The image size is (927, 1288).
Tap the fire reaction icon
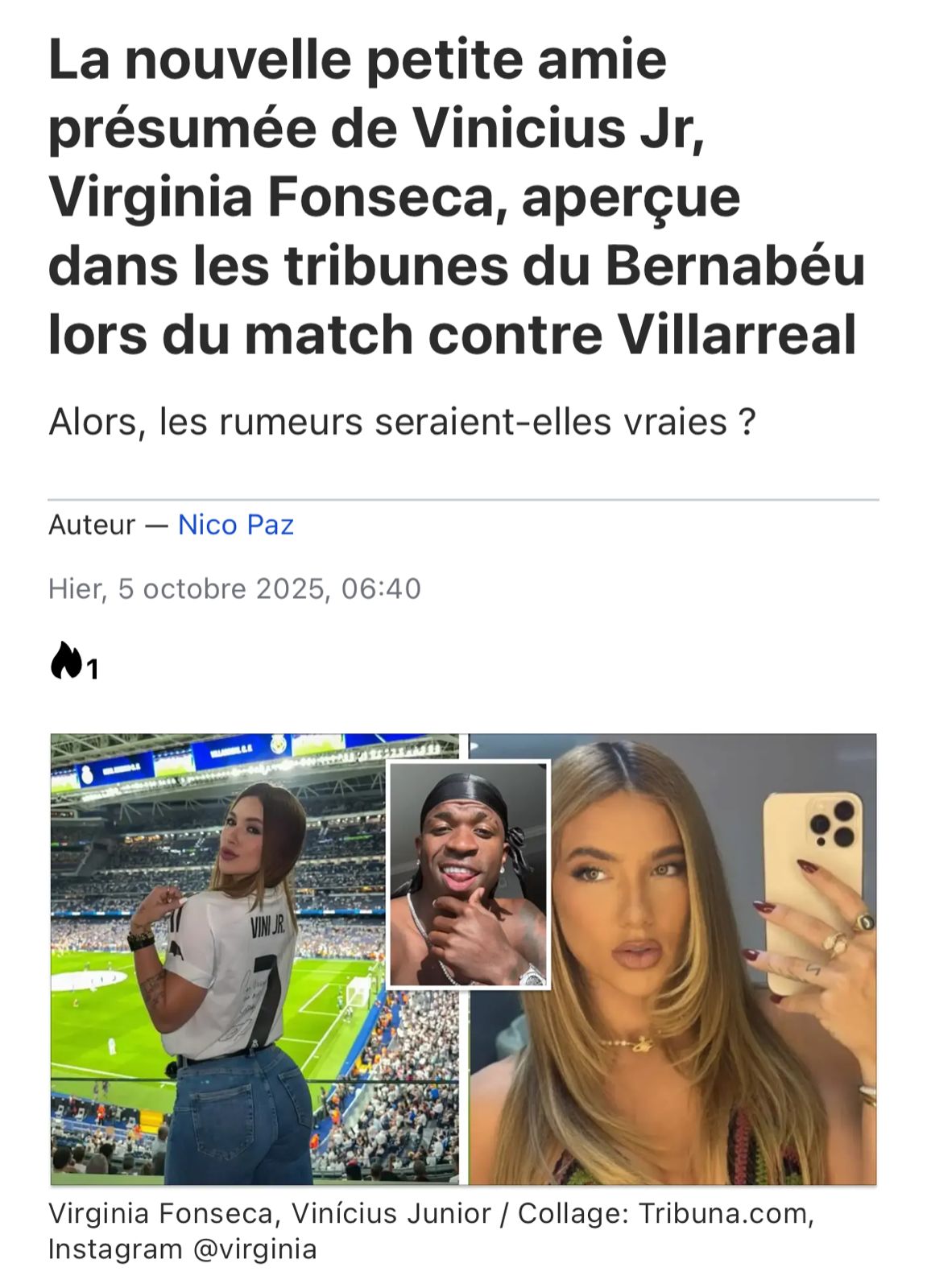66,660
